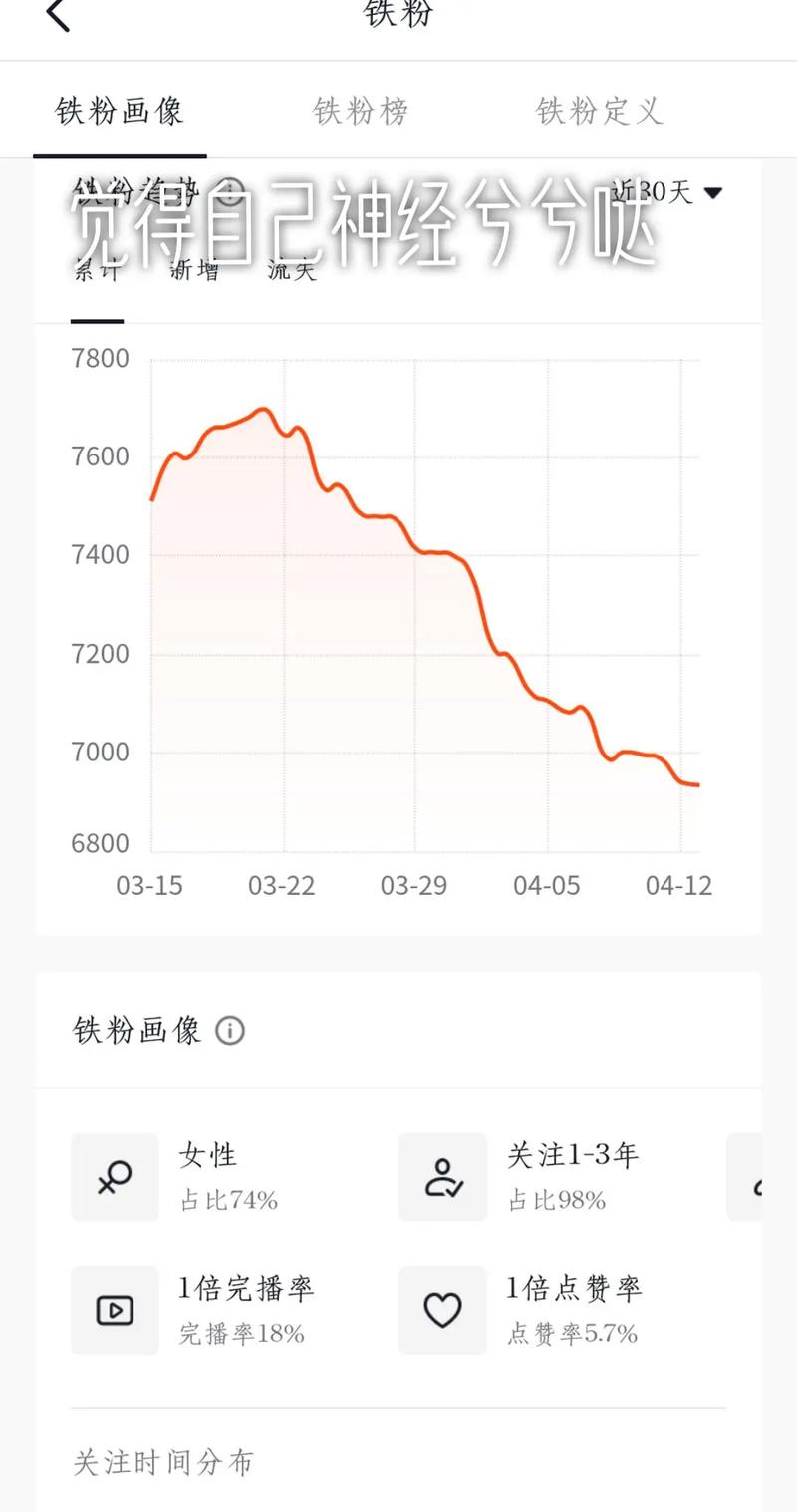Image resolution: width=797 pixels, height=1512 pixels.
Task: Switch chart to 新增 sub-tab
Action: [x=195, y=269]
